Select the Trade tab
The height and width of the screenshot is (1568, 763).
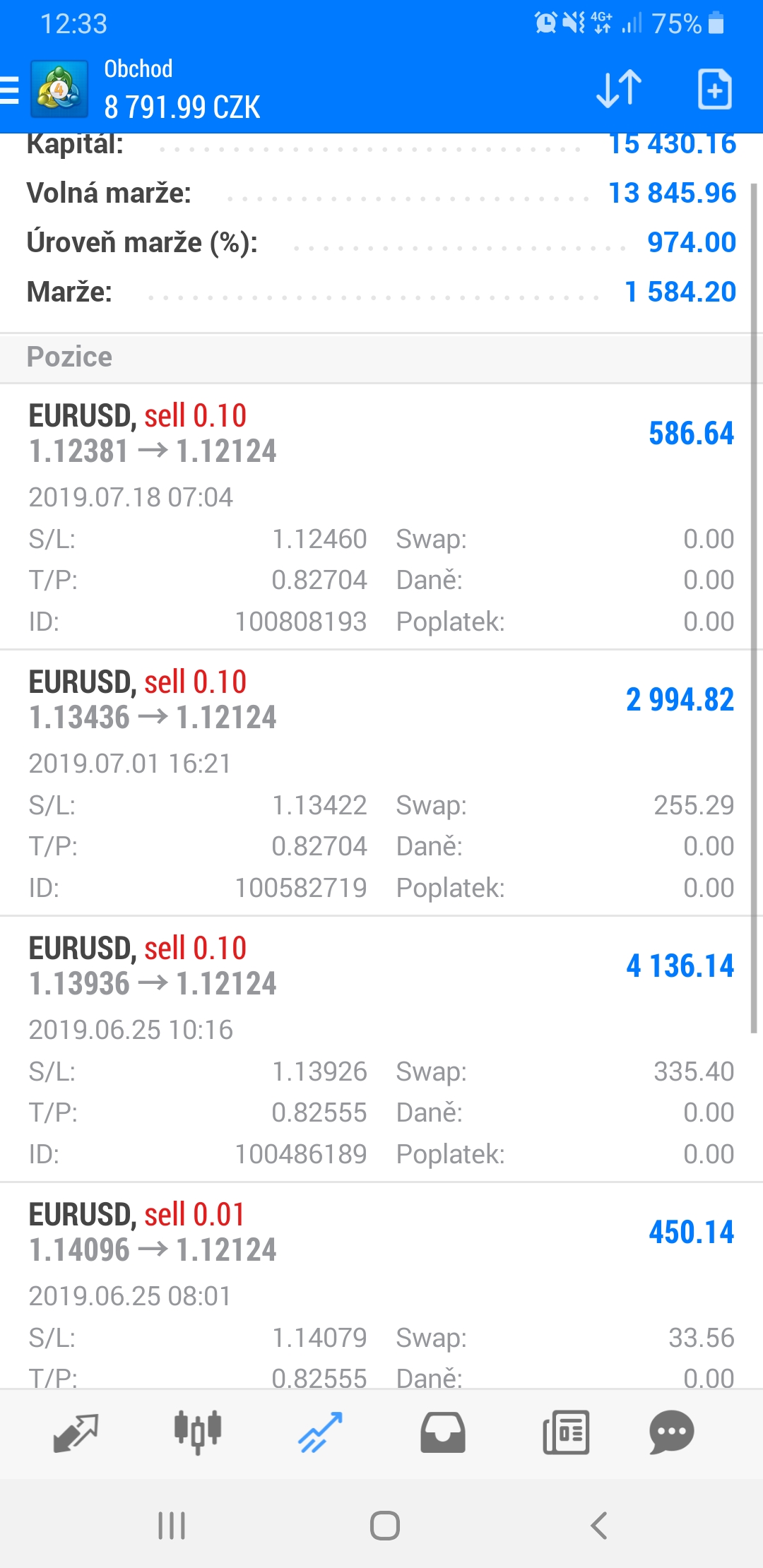click(x=320, y=1433)
